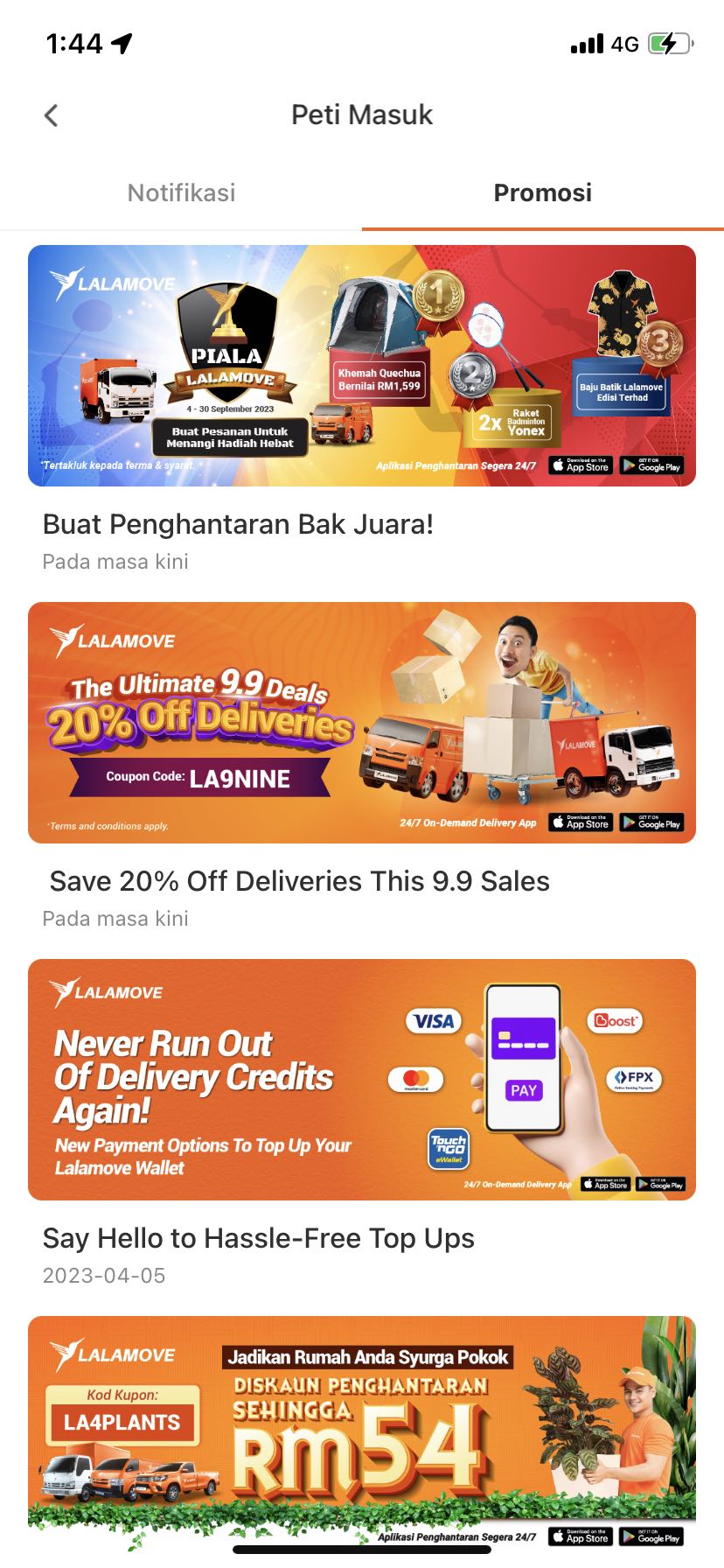Go back from Peti Masuk
Image resolution: width=724 pixels, height=1568 pixels.
tap(52, 115)
